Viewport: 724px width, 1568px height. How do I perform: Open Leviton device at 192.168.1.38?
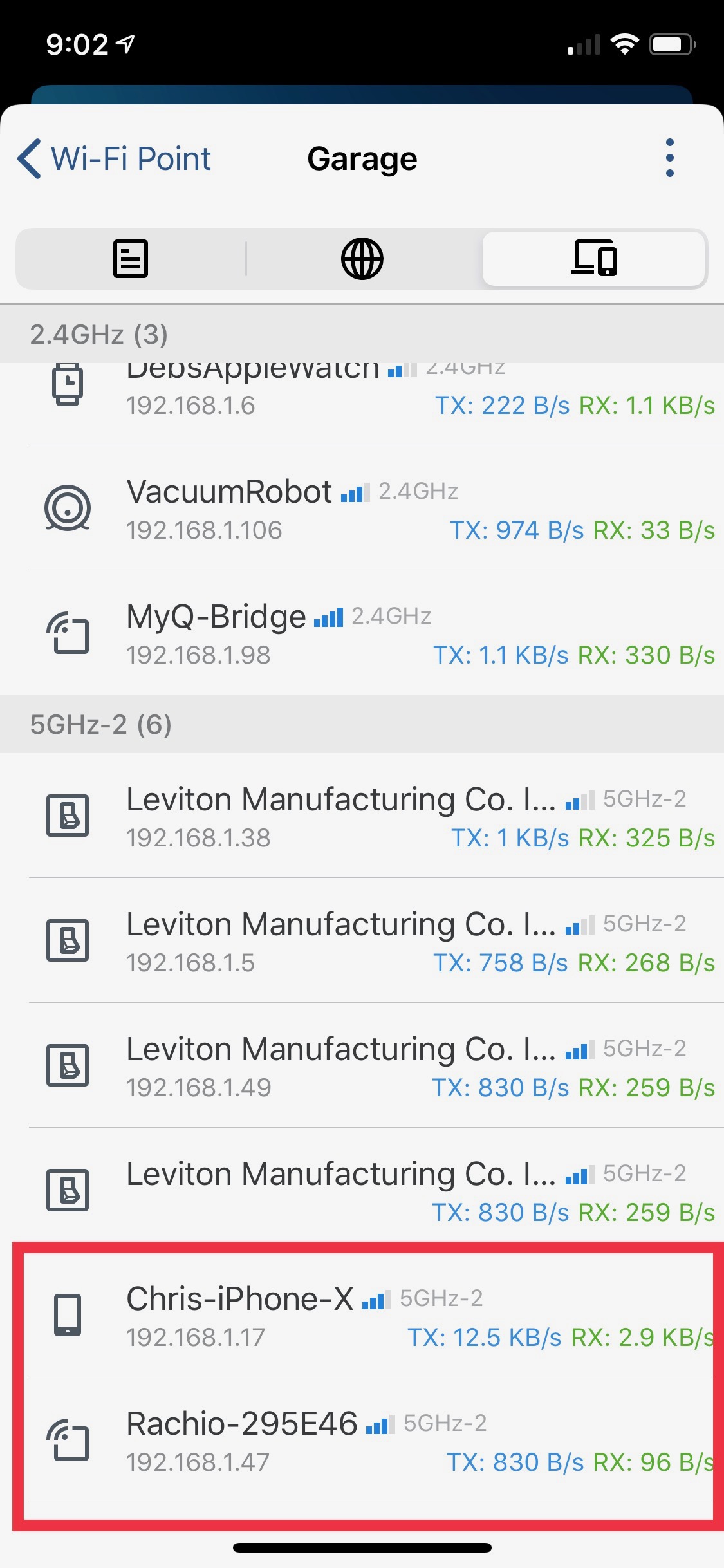click(x=362, y=816)
